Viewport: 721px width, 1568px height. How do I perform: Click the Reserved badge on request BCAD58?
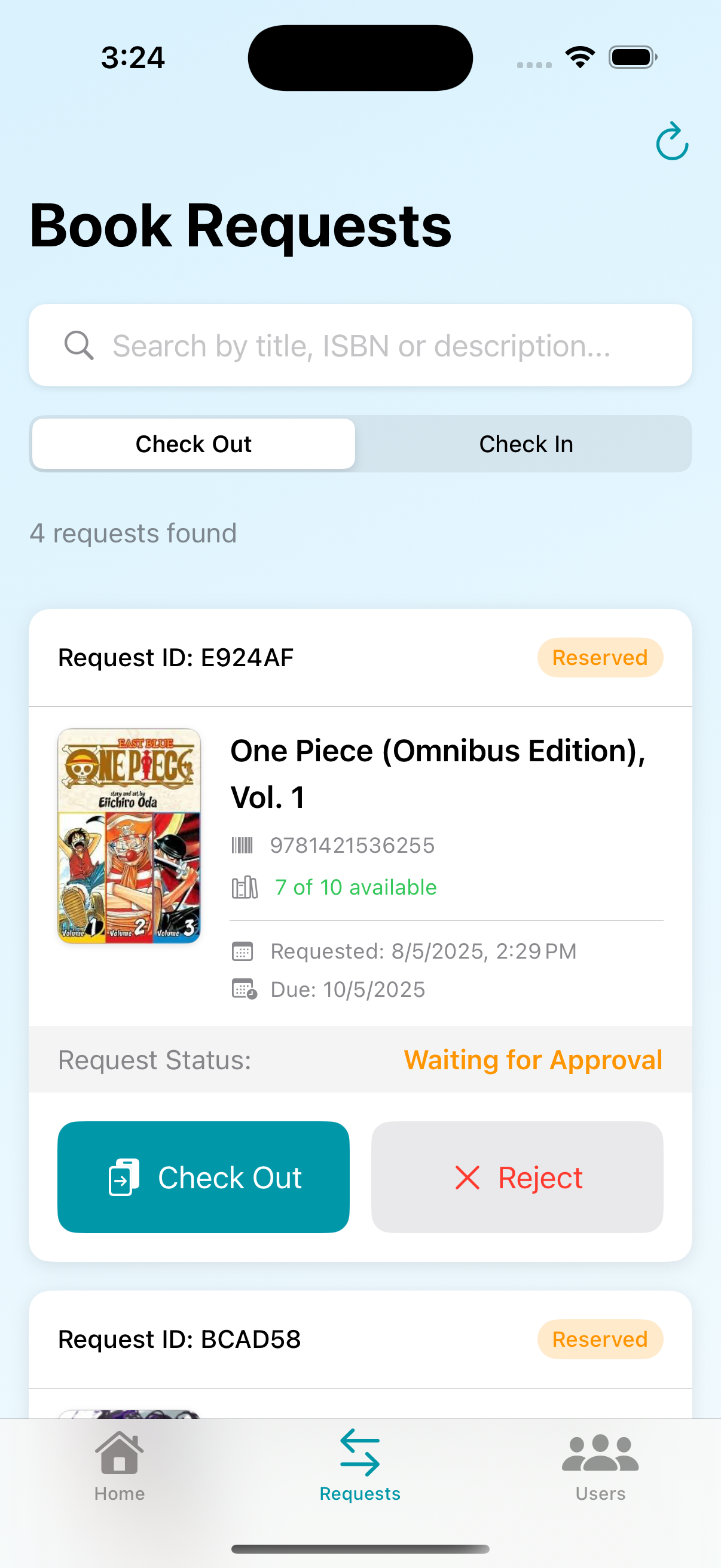[x=599, y=1339]
